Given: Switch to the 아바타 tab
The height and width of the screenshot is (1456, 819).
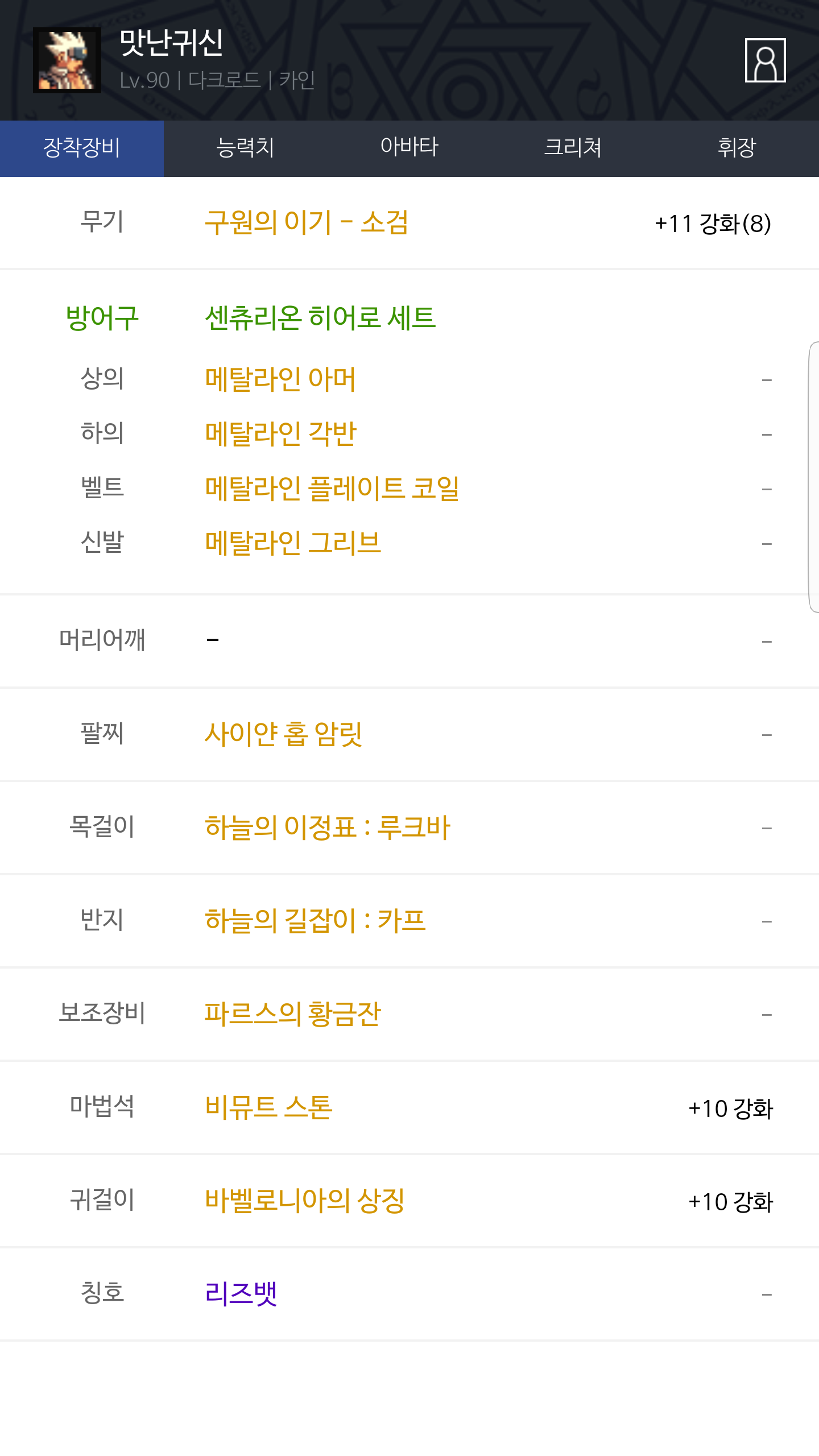Looking at the screenshot, I should 409,148.
